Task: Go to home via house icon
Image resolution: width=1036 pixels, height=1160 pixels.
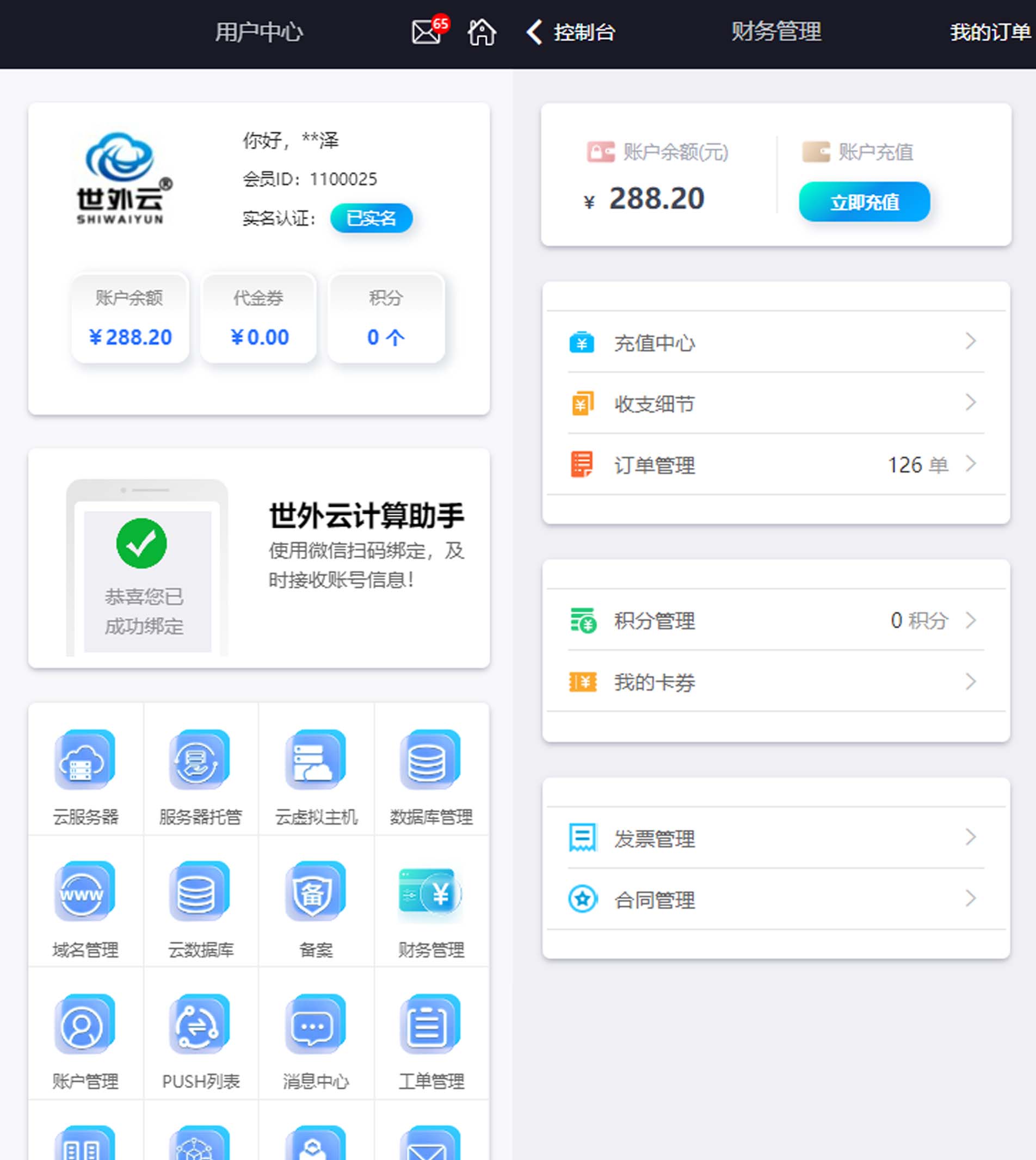Action: (x=482, y=32)
